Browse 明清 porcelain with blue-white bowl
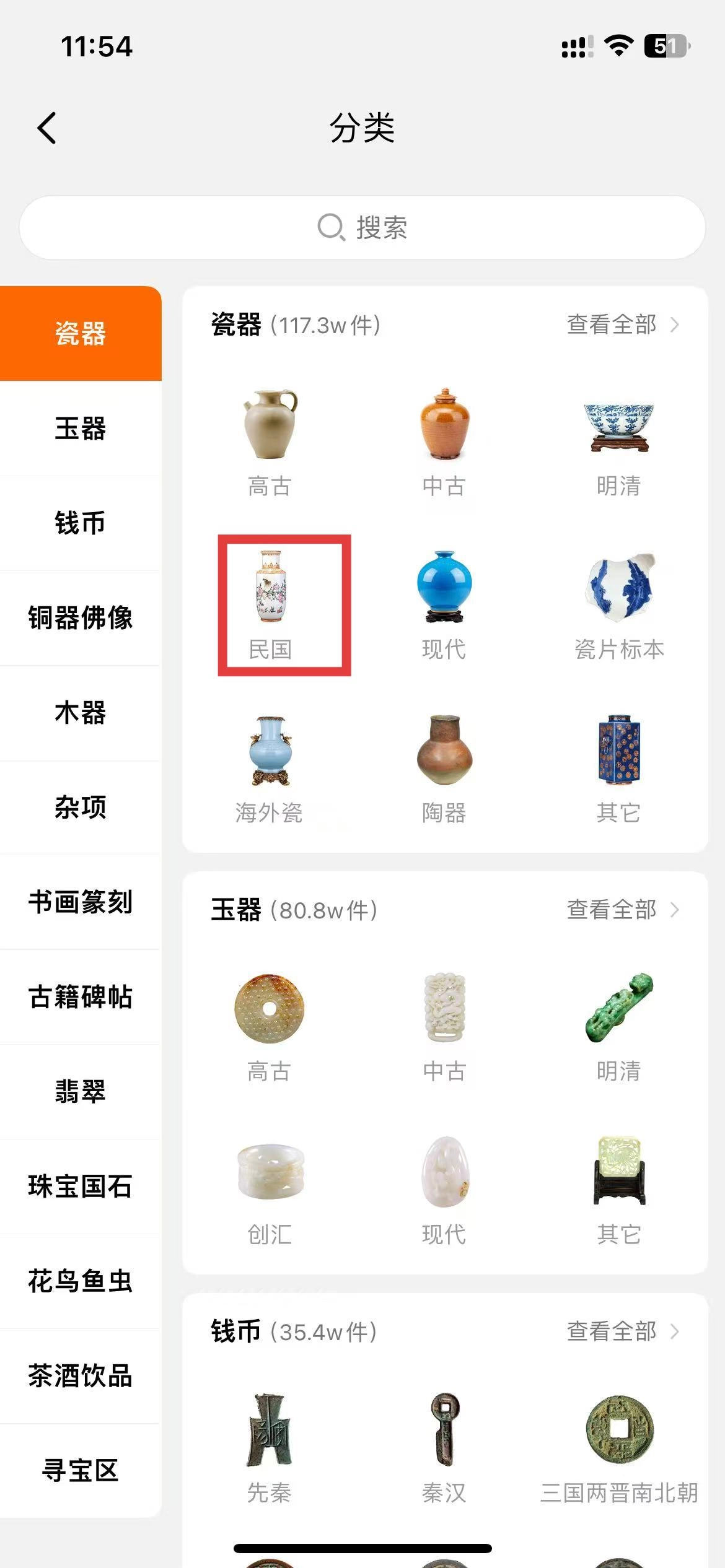The height and width of the screenshot is (1568, 725). pyautogui.click(x=618, y=442)
